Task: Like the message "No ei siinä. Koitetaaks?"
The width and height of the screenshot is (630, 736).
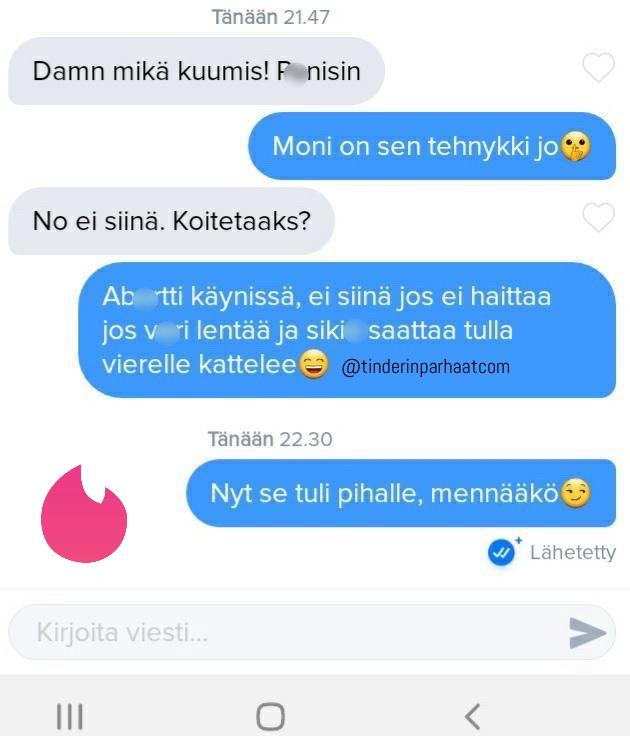Action: click(x=598, y=217)
